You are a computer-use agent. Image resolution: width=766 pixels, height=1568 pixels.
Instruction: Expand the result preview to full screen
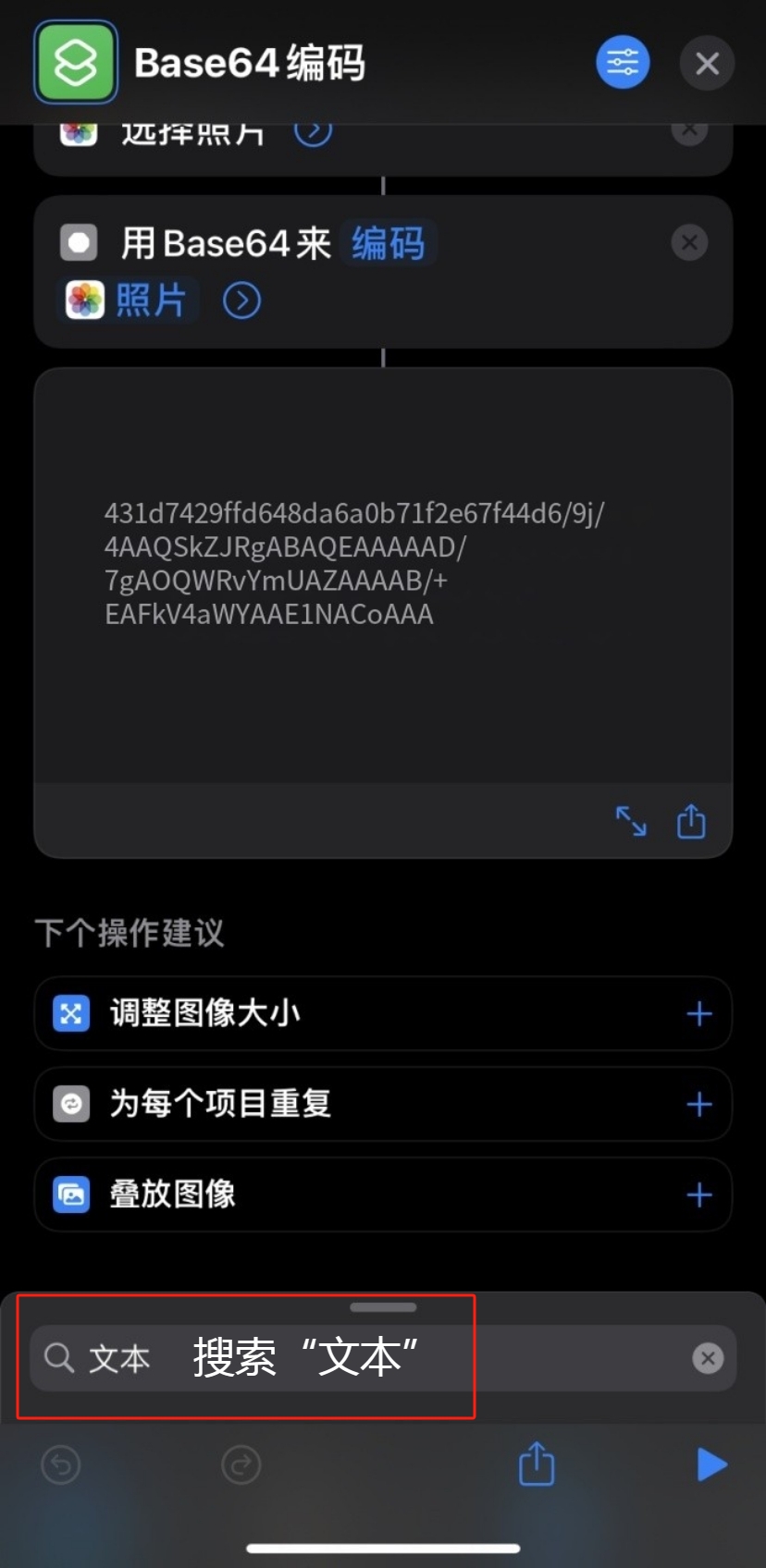point(631,821)
